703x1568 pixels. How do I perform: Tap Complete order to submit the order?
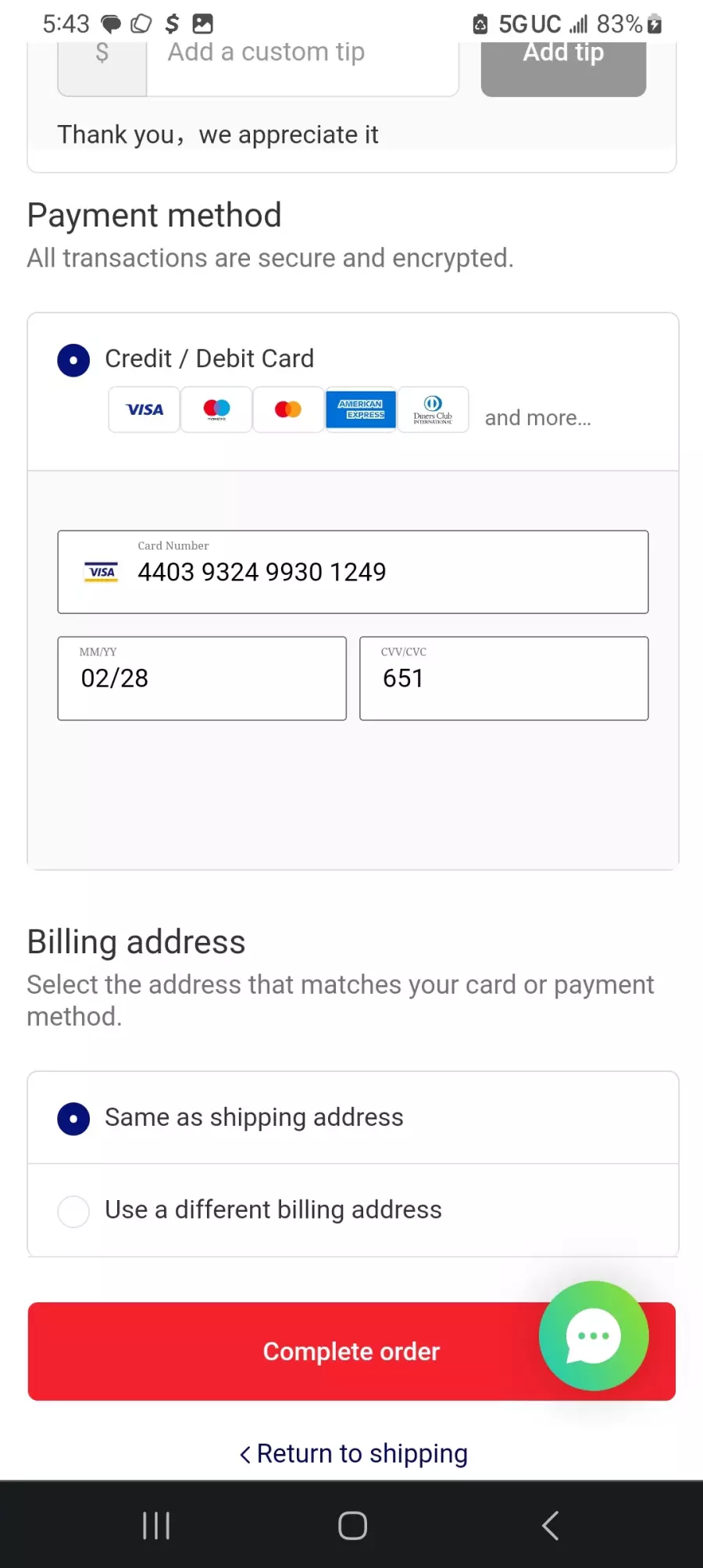[351, 1352]
